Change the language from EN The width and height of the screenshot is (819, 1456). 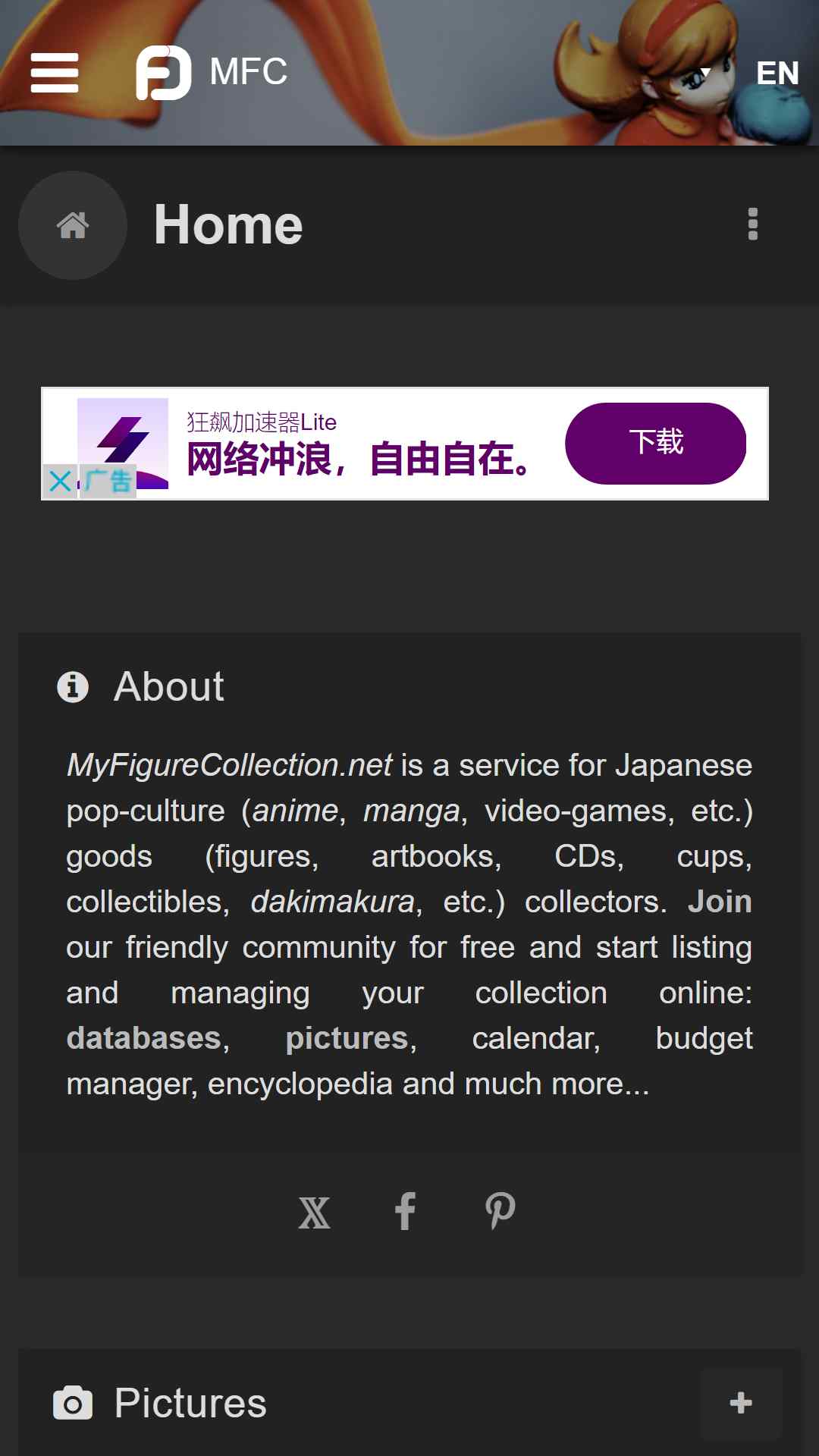tap(777, 73)
